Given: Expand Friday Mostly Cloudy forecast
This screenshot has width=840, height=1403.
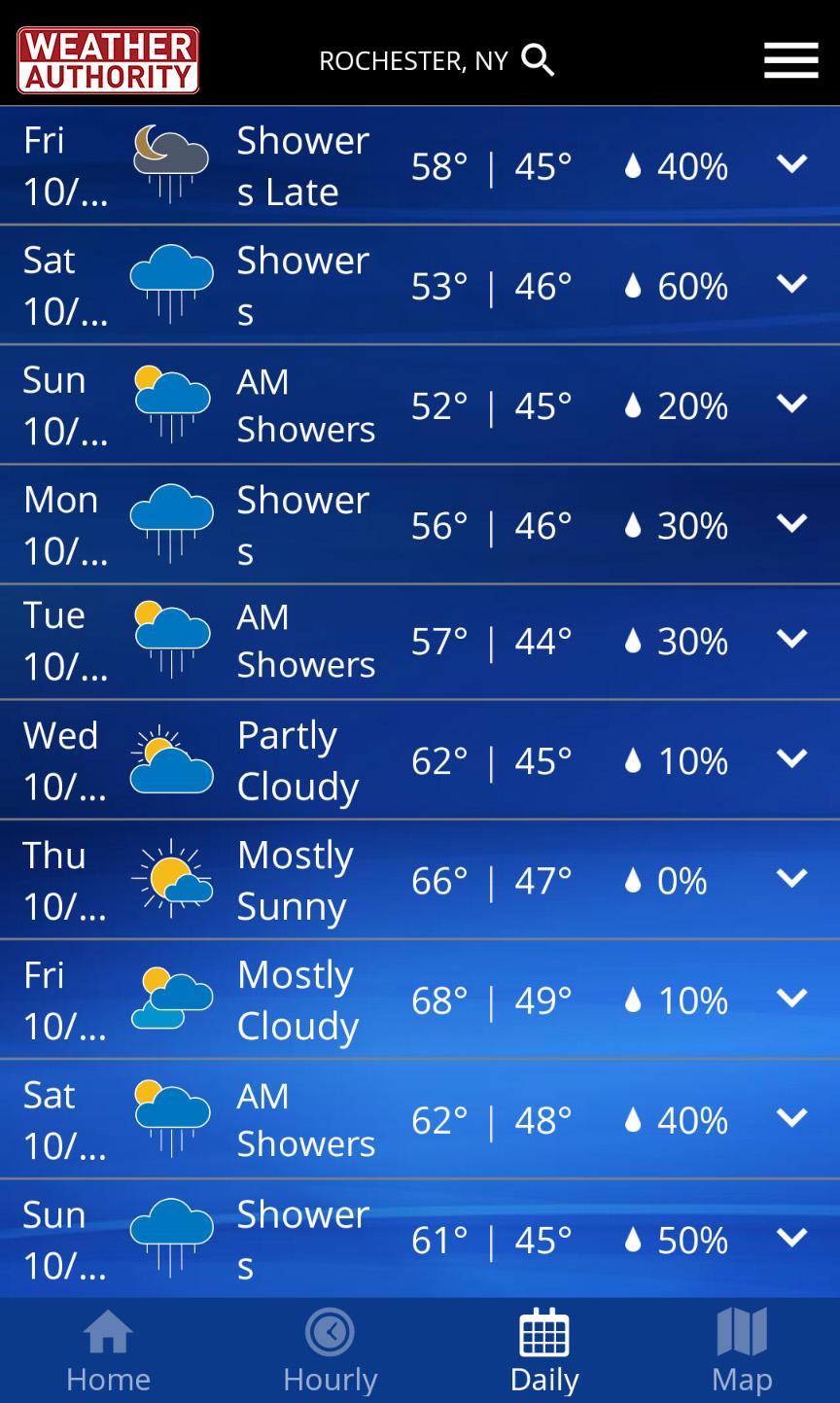Looking at the screenshot, I should [x=792, y=998].
